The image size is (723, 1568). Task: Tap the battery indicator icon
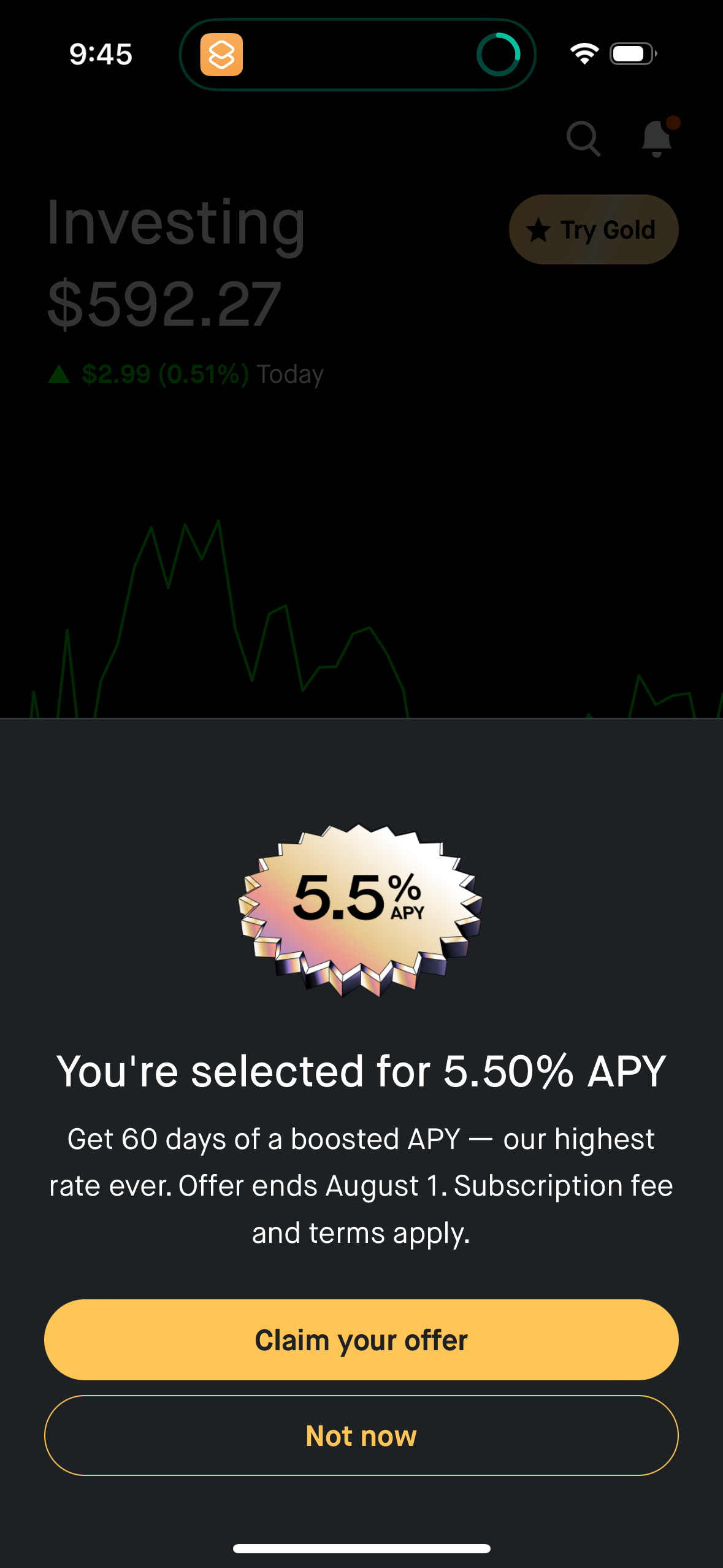pyautogui.click(x=632, y=54)
